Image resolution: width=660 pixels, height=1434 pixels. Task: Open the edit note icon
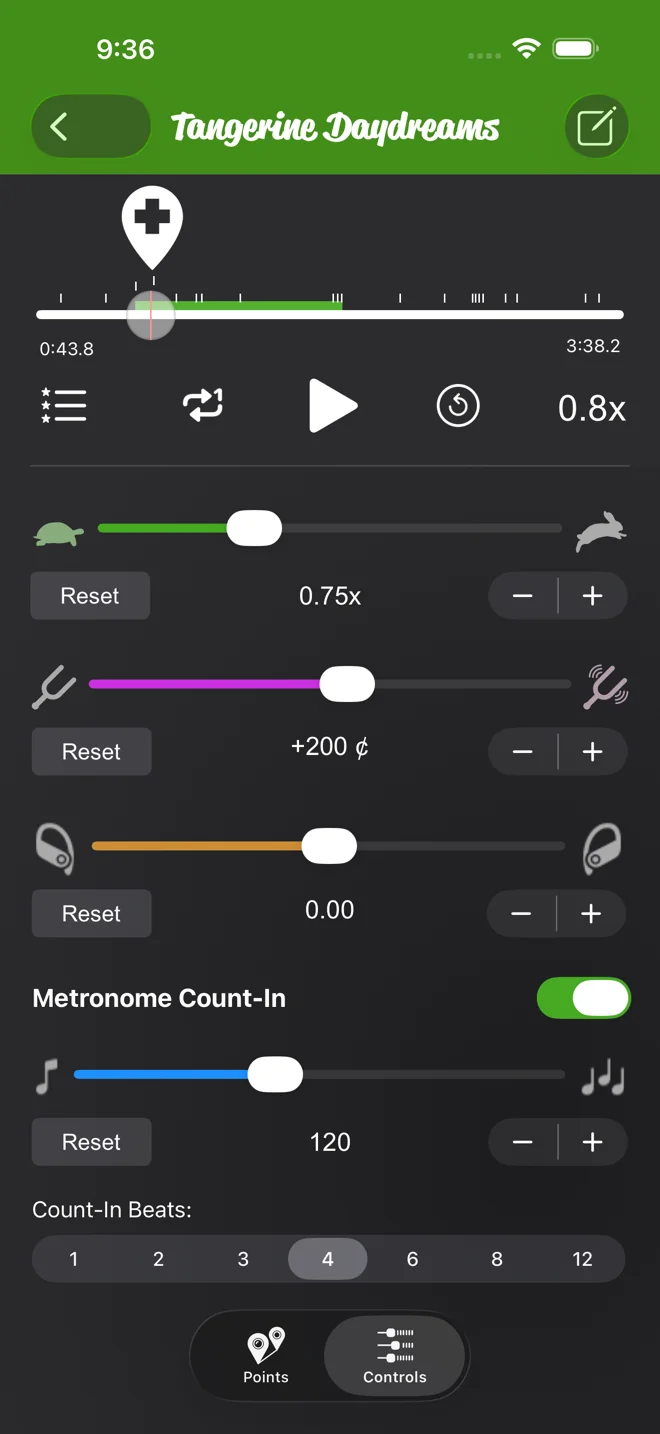coord(596,127)
